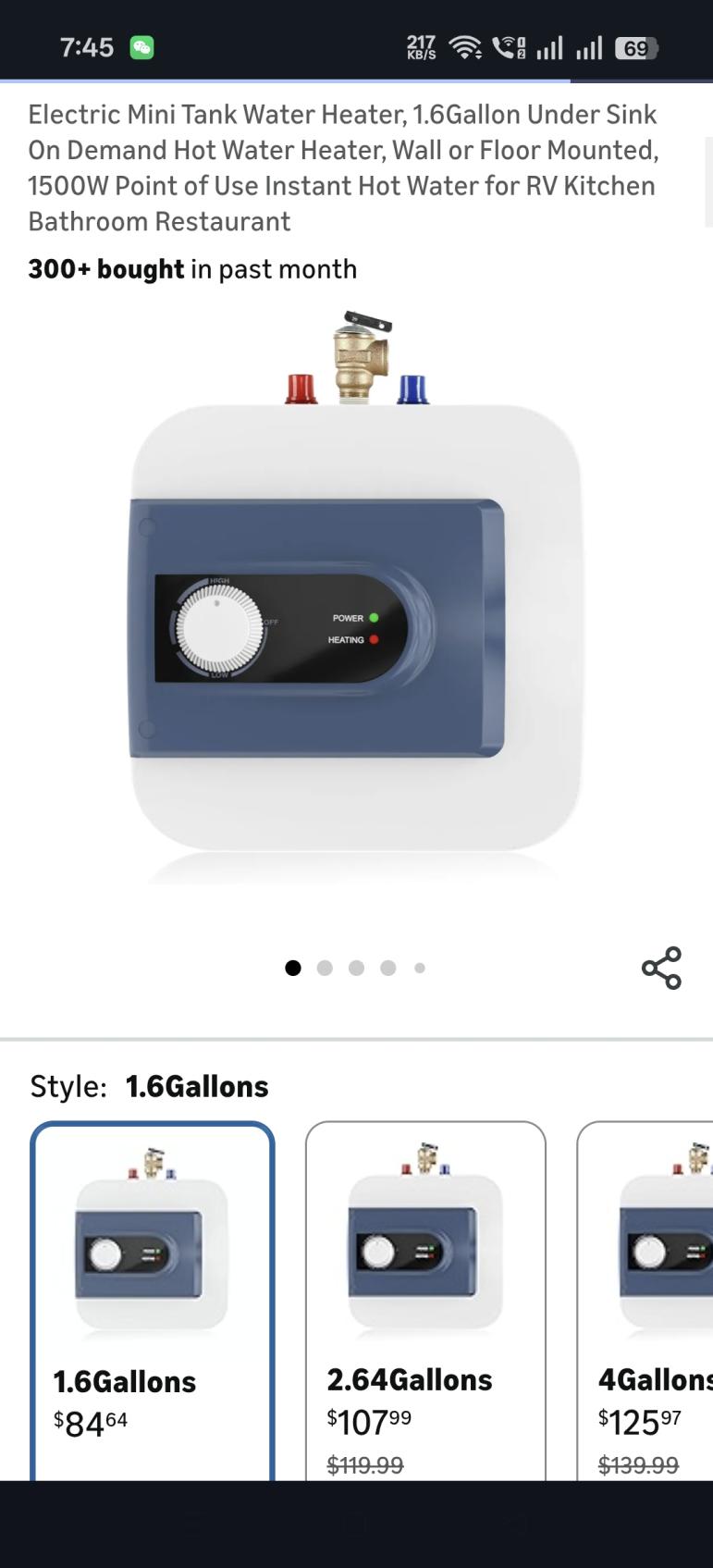Screen dimensions: 713x1568
Task: Share this water heater product
Action: pyautogui.click(x=661, y=968)
